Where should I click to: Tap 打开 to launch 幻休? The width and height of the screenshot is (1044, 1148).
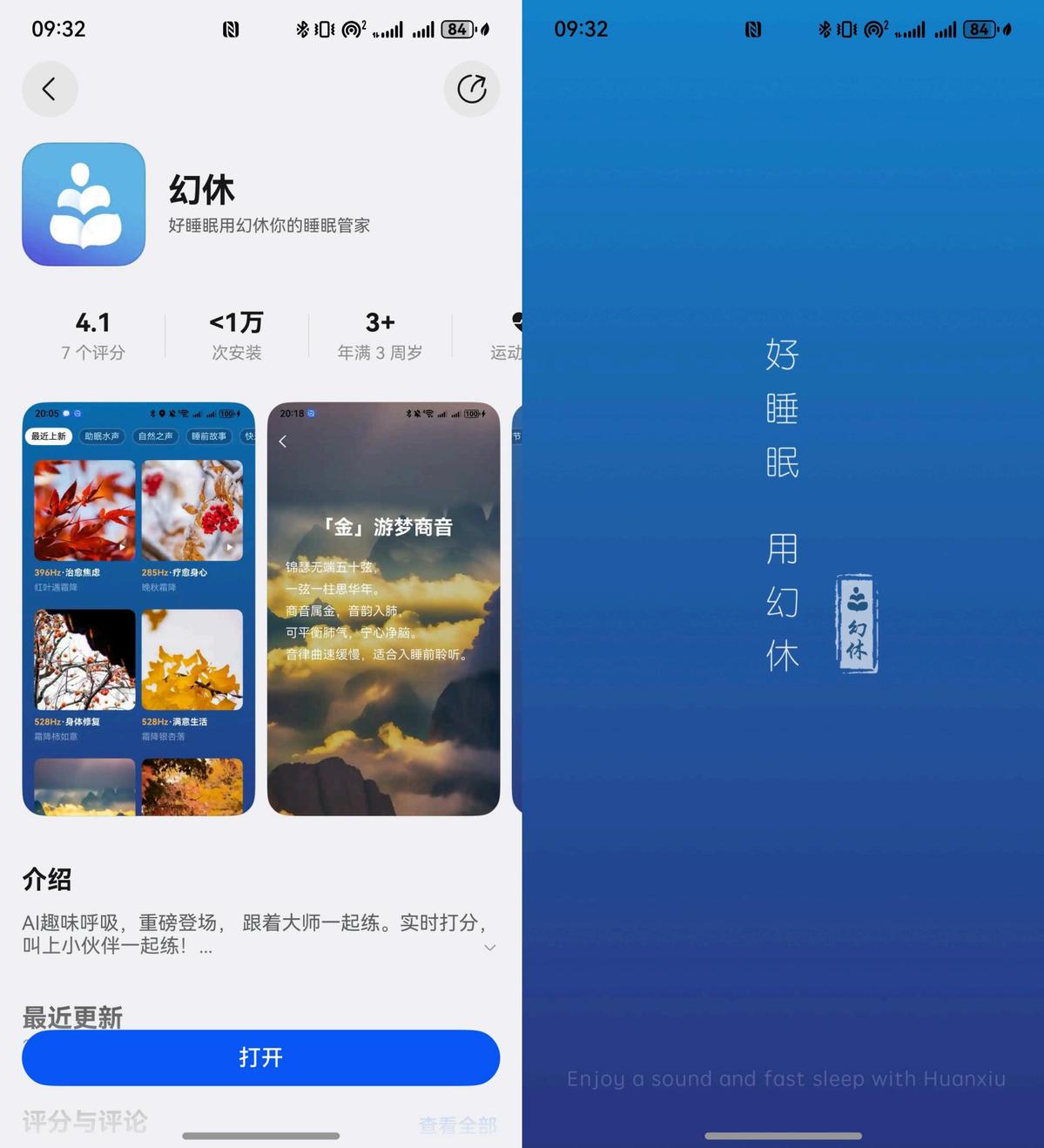coord(260,1057)
